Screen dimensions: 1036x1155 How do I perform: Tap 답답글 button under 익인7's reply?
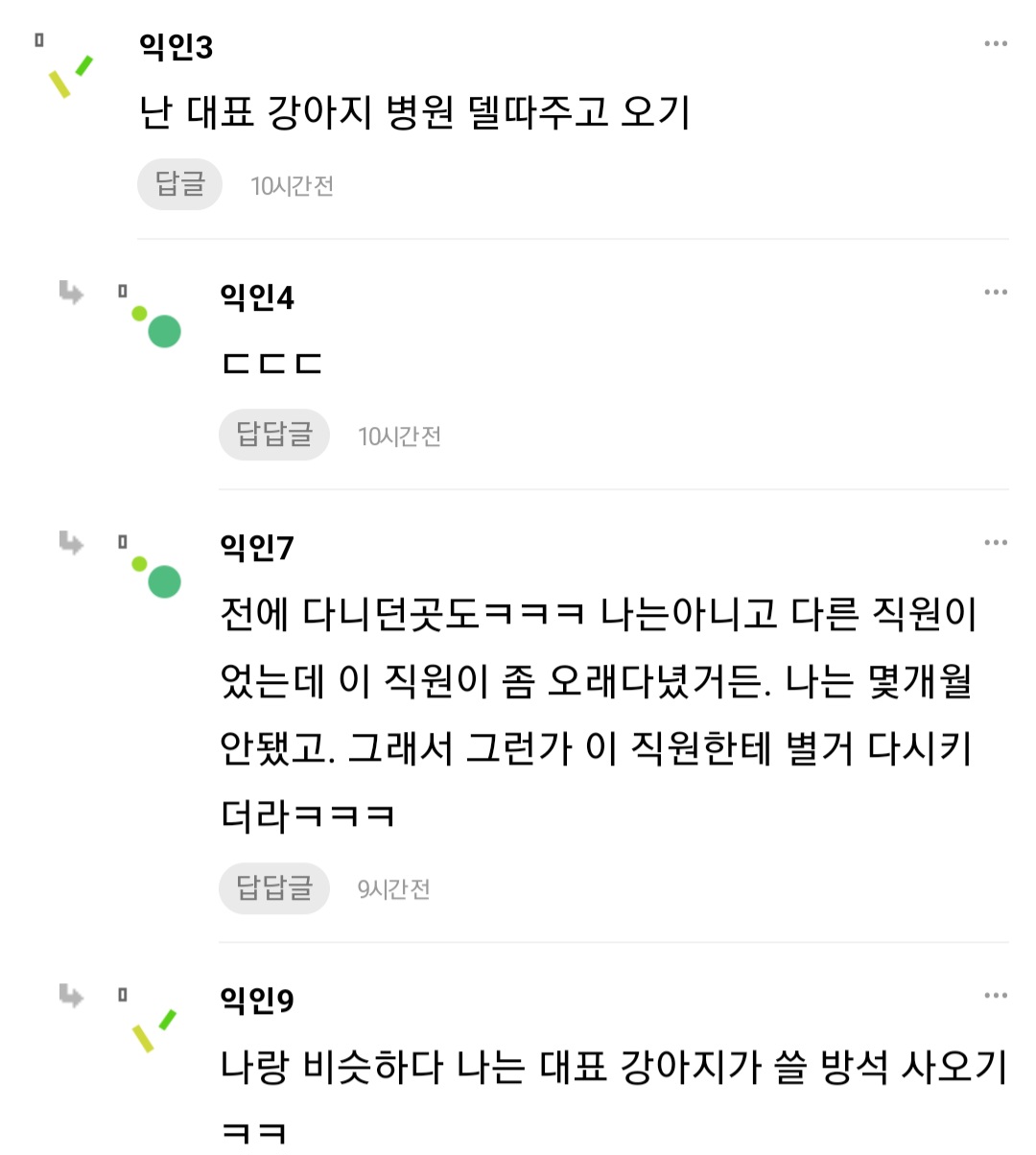point(274,887)
